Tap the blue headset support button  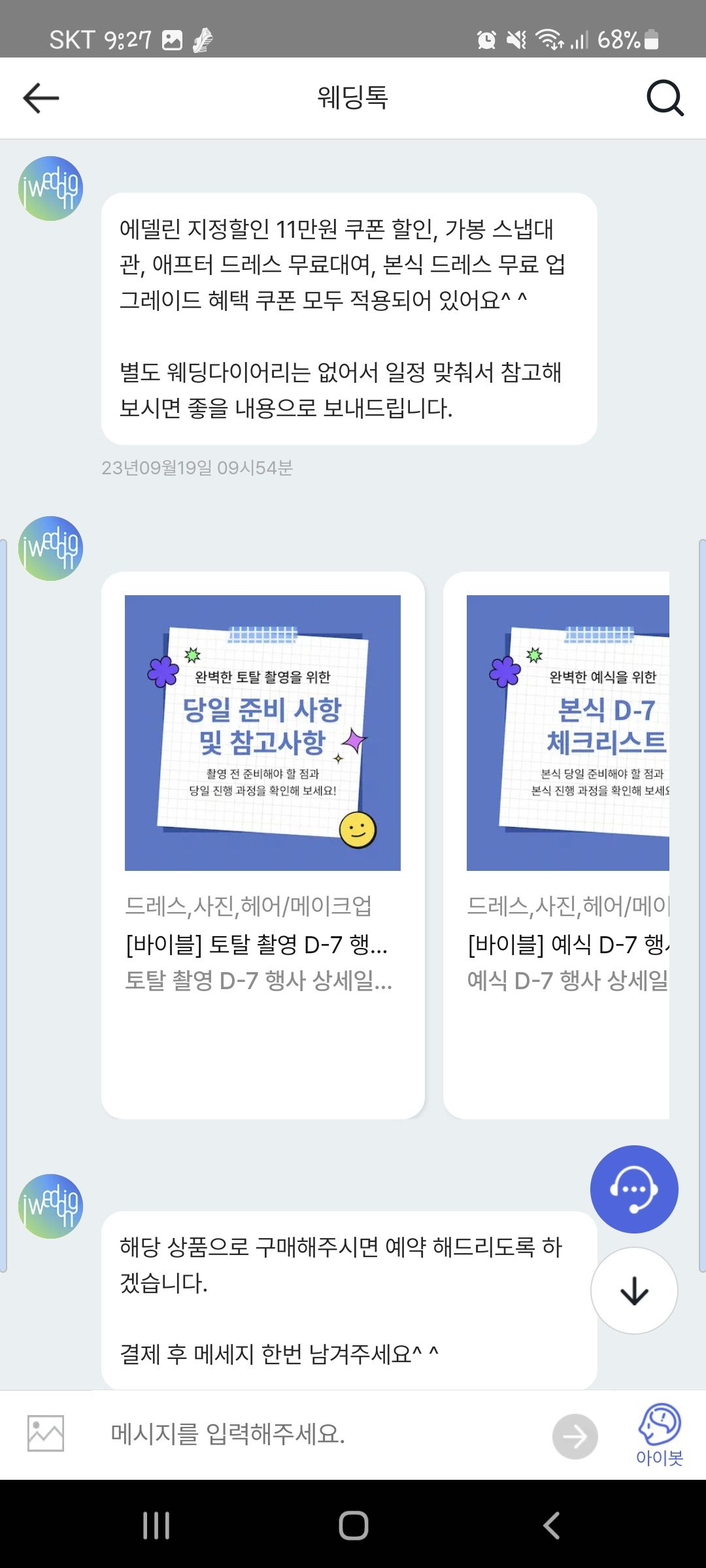[x=633, y=1189]
